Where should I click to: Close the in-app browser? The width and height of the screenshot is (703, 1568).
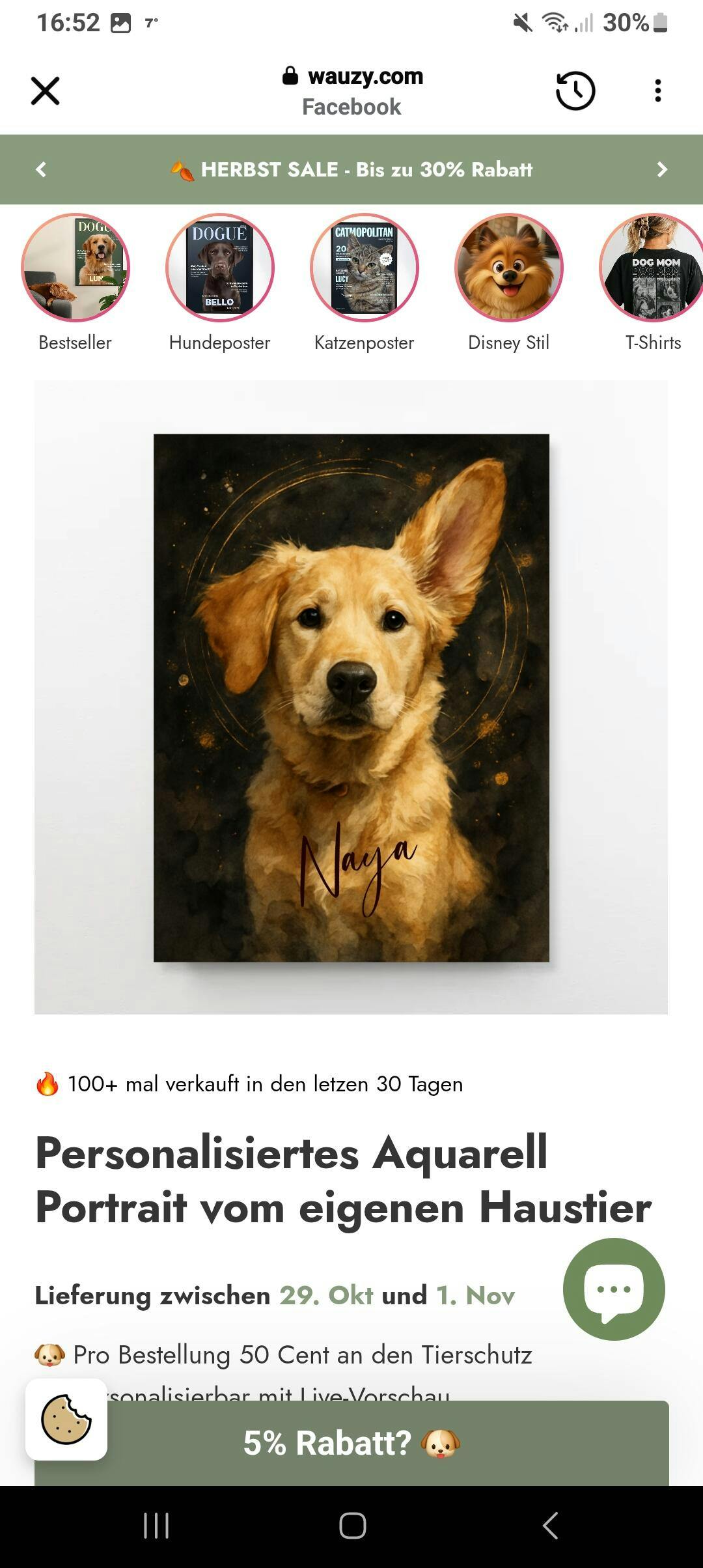pyautogui.click(x=45, y=91)
